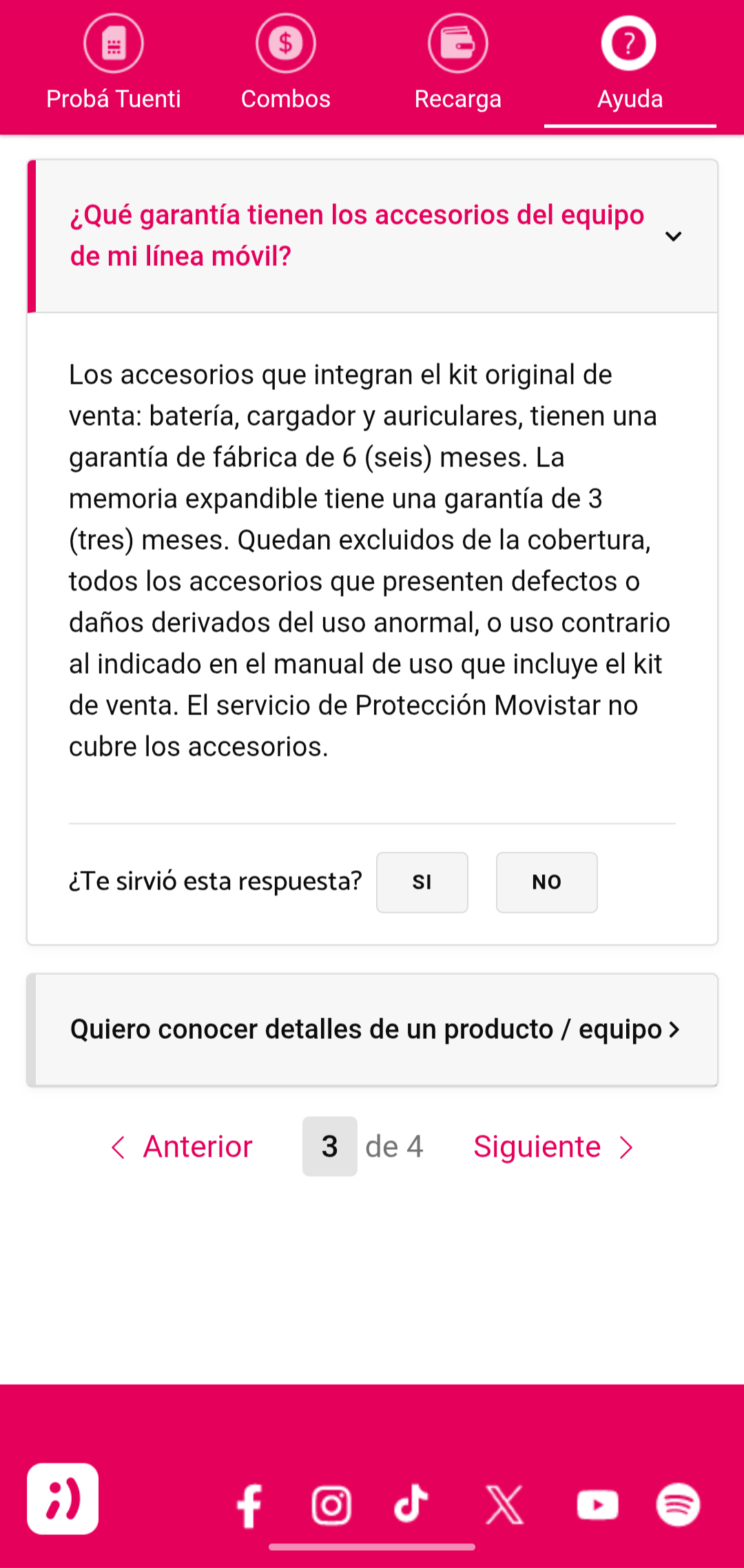Tap the page number 3 box

point(329,1146)
